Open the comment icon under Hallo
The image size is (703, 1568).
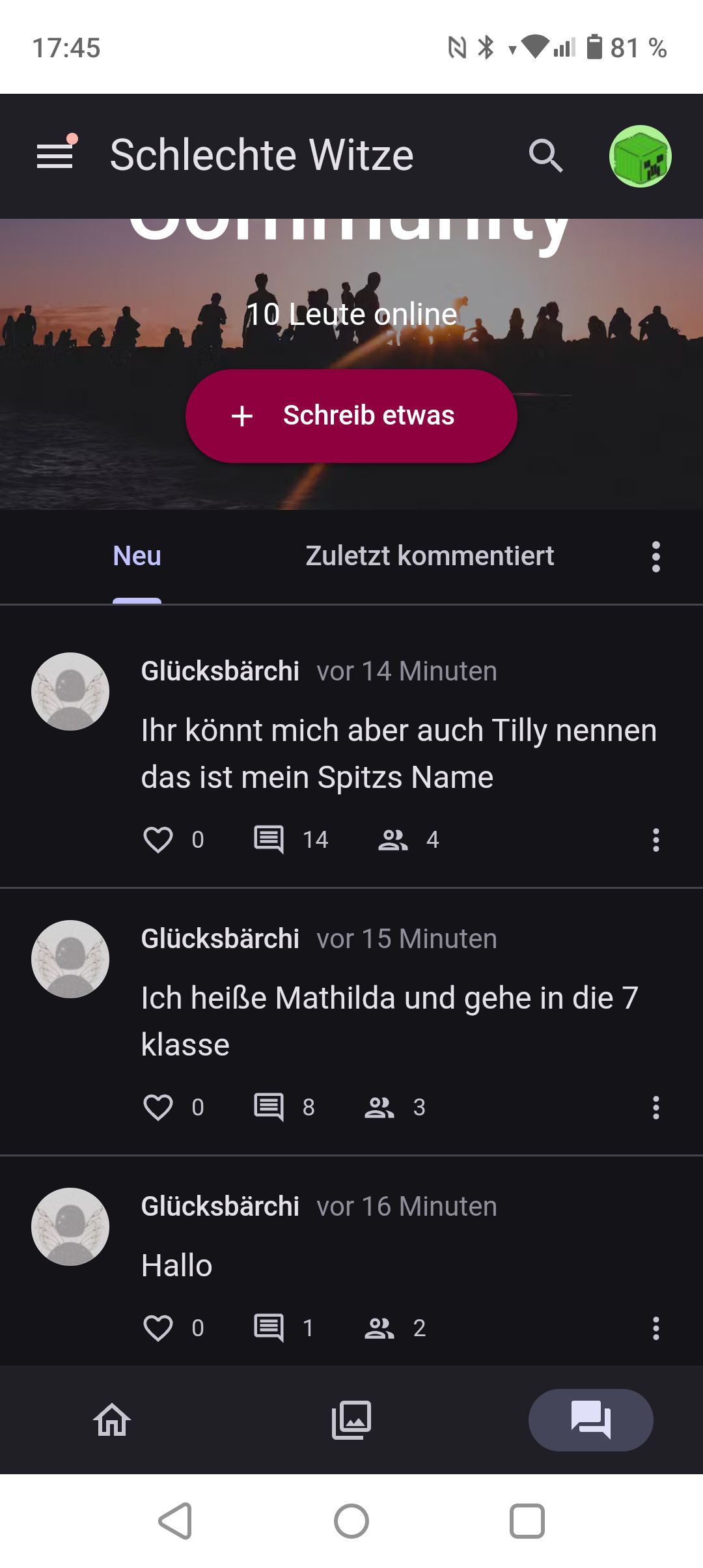(269, 1328)
